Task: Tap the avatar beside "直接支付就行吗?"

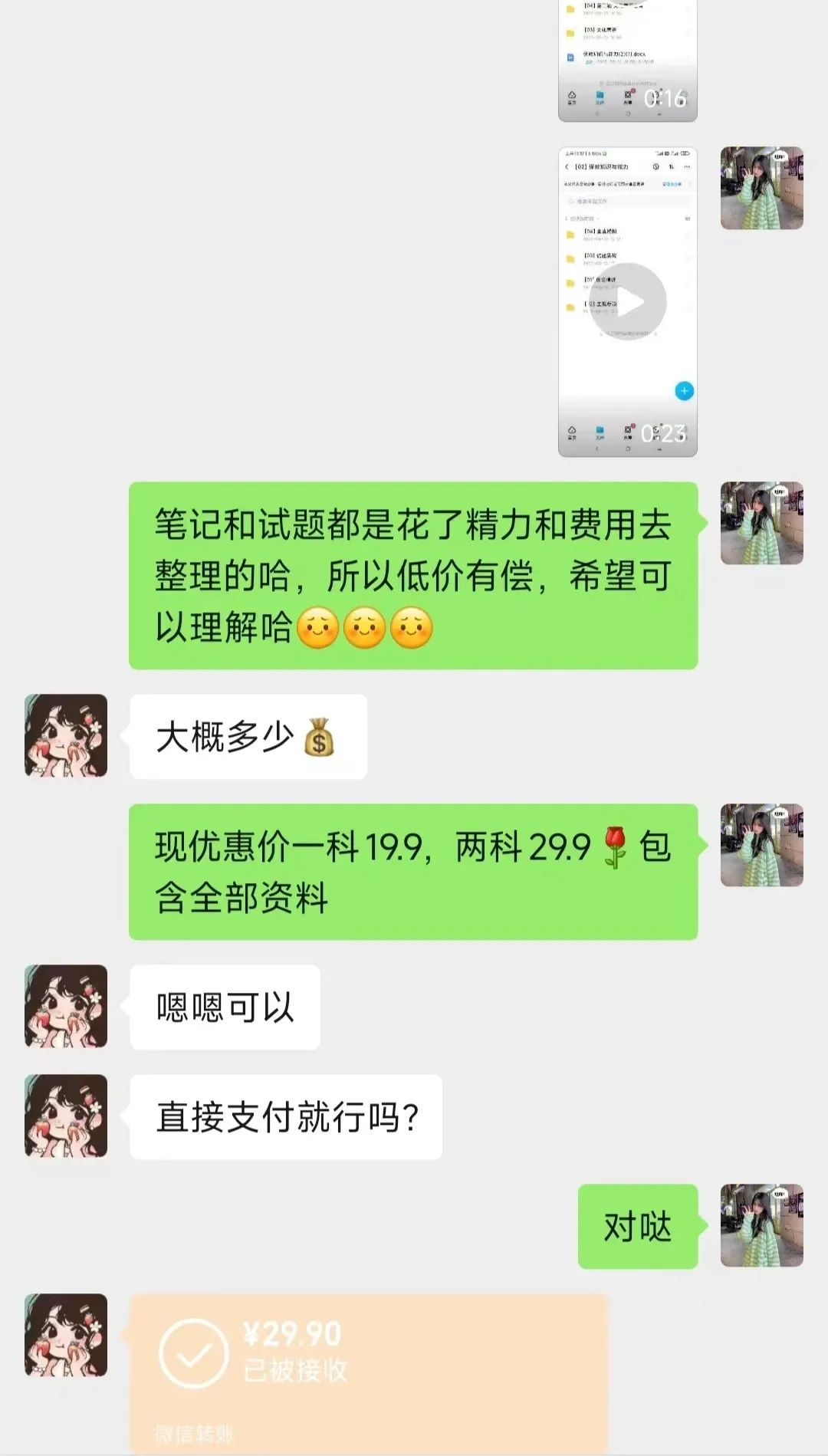Action: tap(66, 1116)
